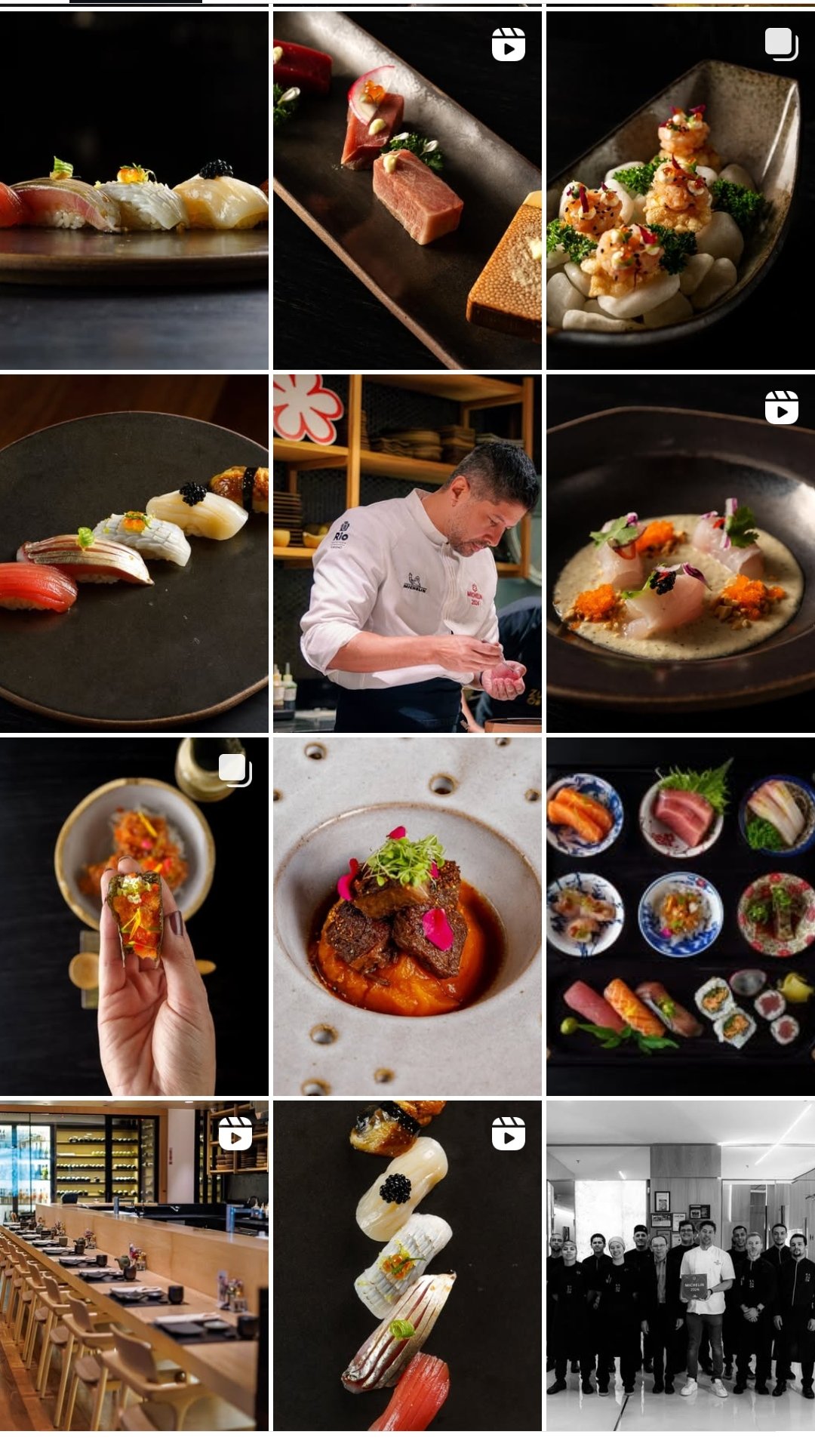
Task: Open the nigiri row on round black plate post
Action: [134, 553]
